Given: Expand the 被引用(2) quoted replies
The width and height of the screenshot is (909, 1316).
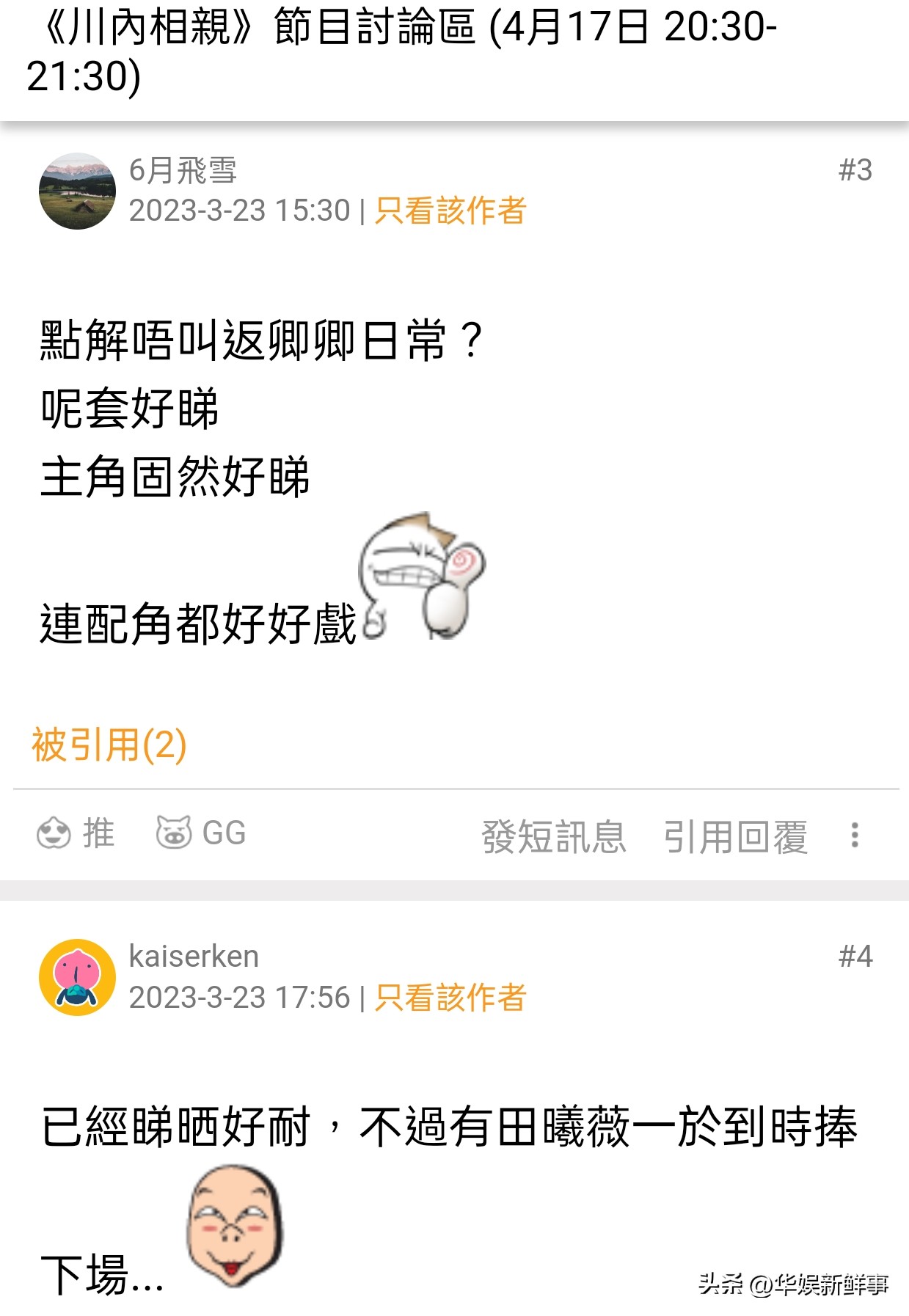Looking at the screenshot, I should pos(111,746).
